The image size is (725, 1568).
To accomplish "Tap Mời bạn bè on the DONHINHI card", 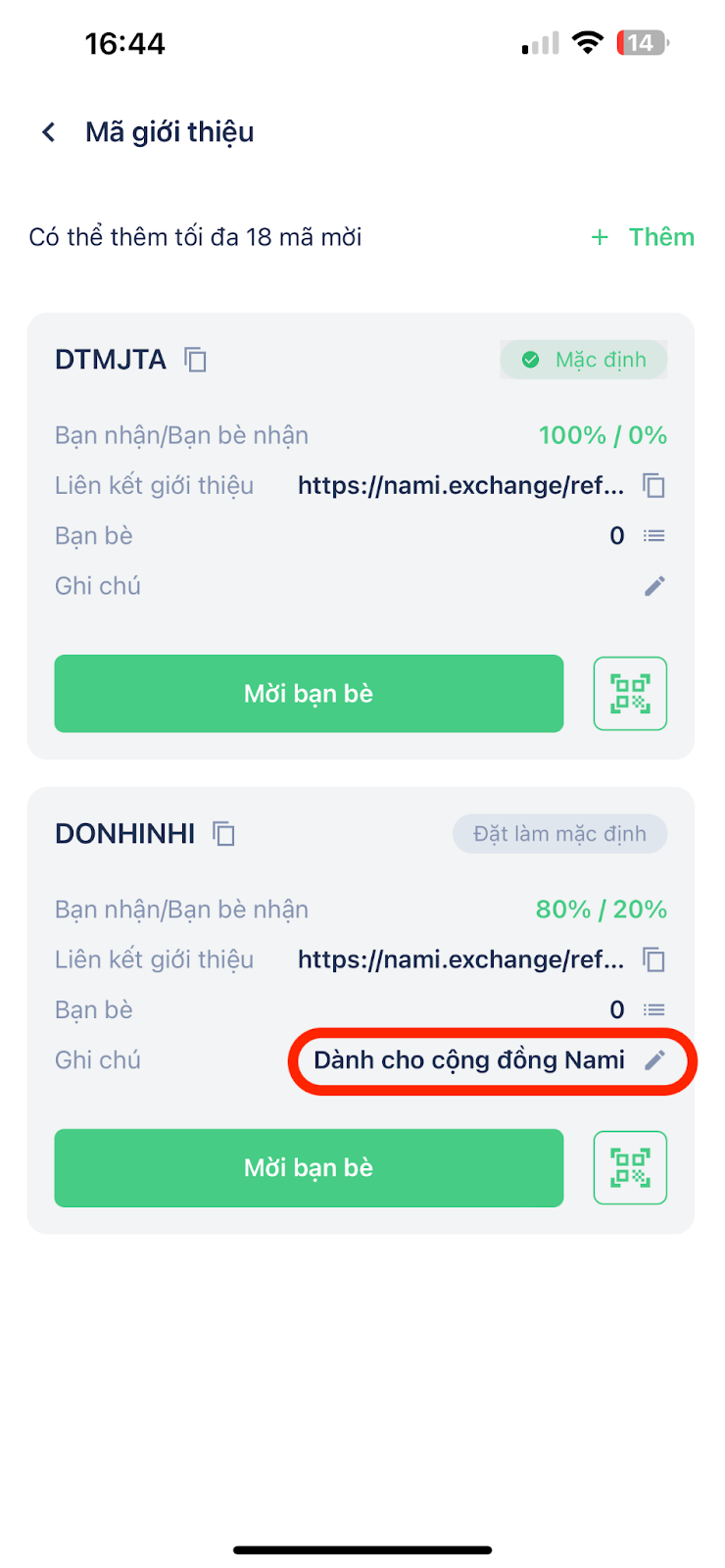I will [x=309, y=1168].
